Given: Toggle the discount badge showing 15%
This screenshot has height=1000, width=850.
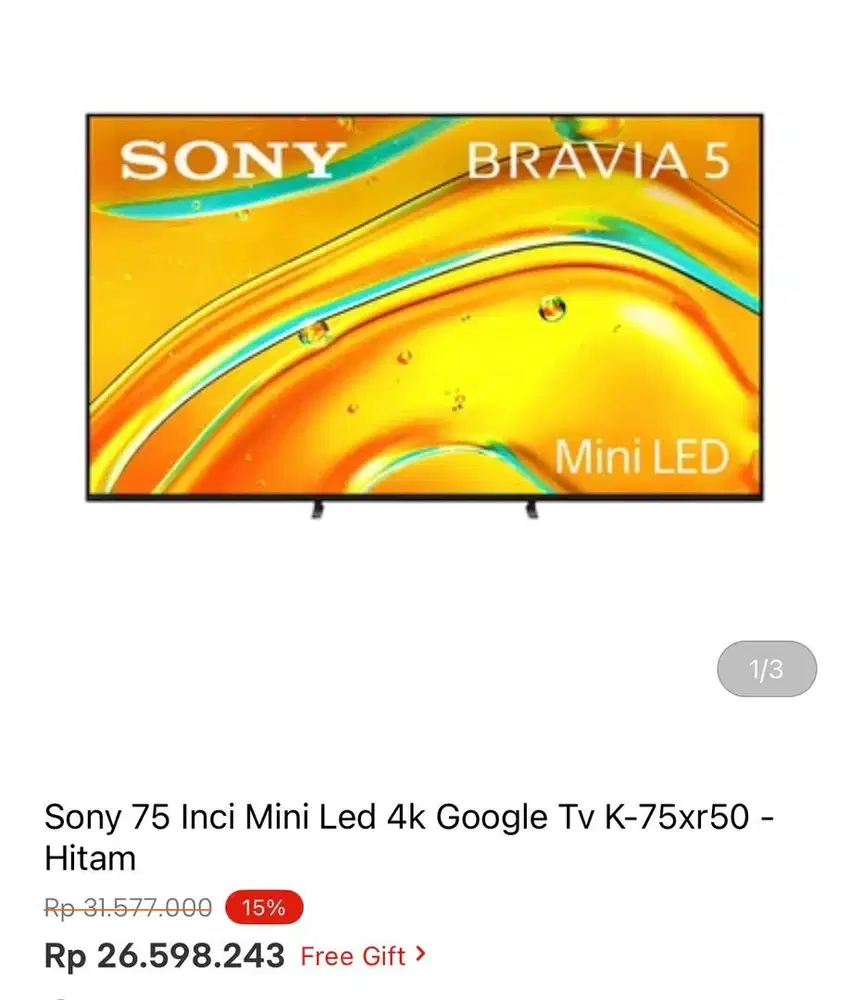Looking at the screenshot, I should [x=264, y=908].
